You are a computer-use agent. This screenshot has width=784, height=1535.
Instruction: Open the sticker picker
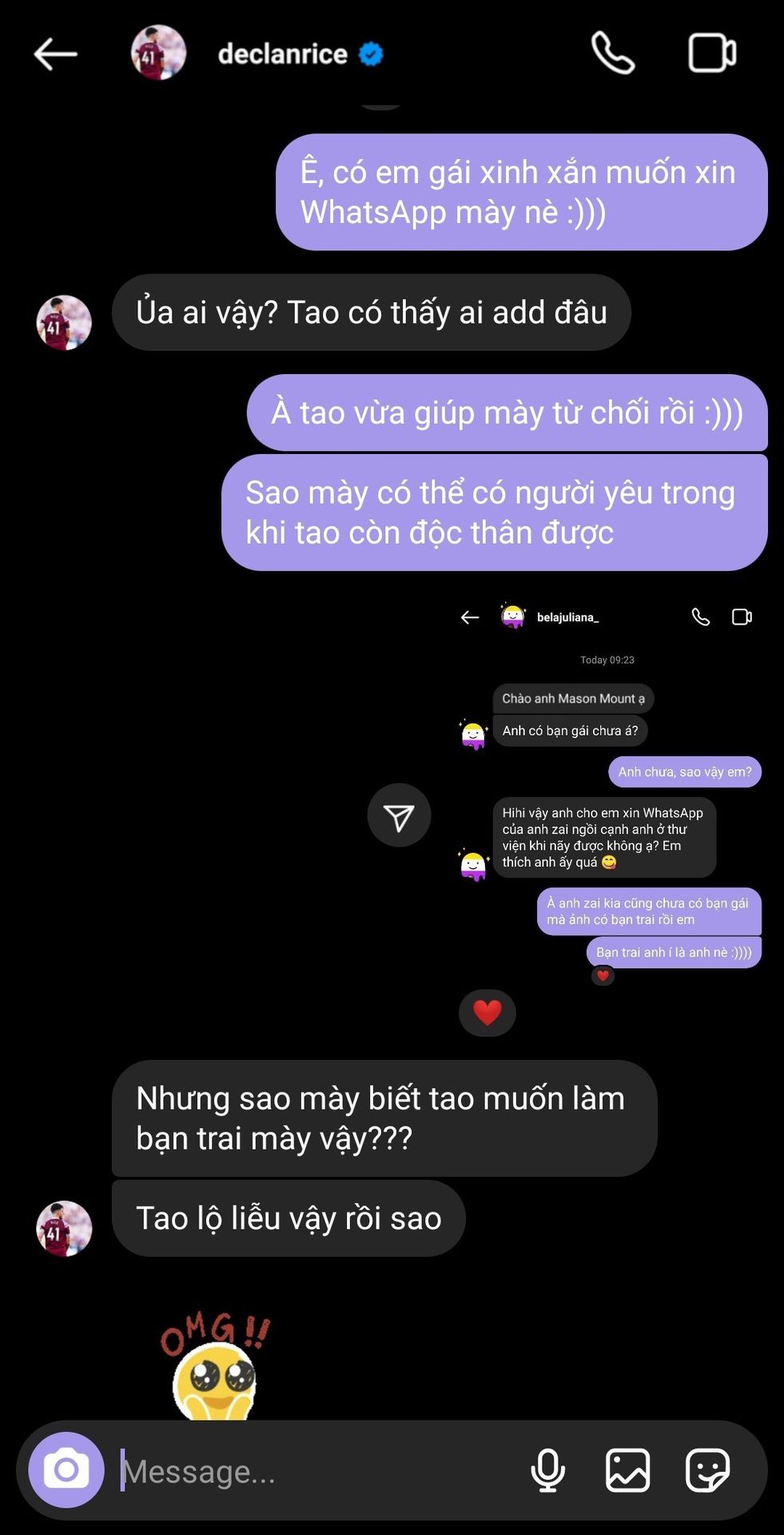pyautogui.click(x=707, y=1470)
